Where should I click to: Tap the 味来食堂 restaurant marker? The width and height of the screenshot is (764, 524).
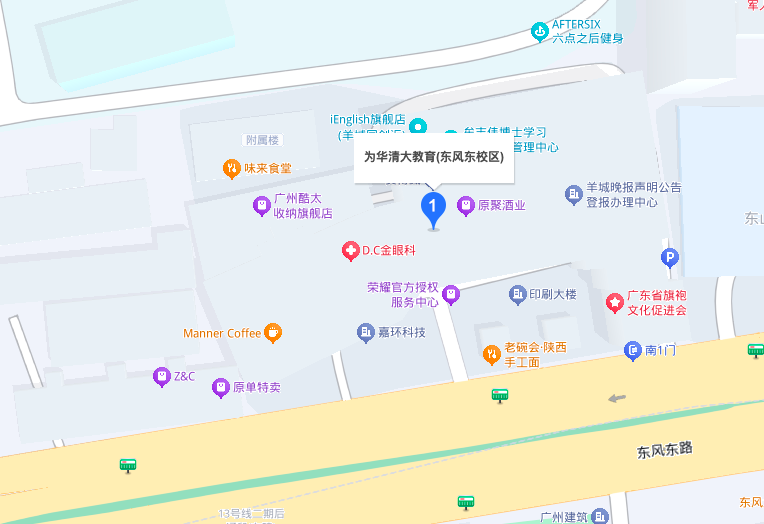(x=232, y=169)
